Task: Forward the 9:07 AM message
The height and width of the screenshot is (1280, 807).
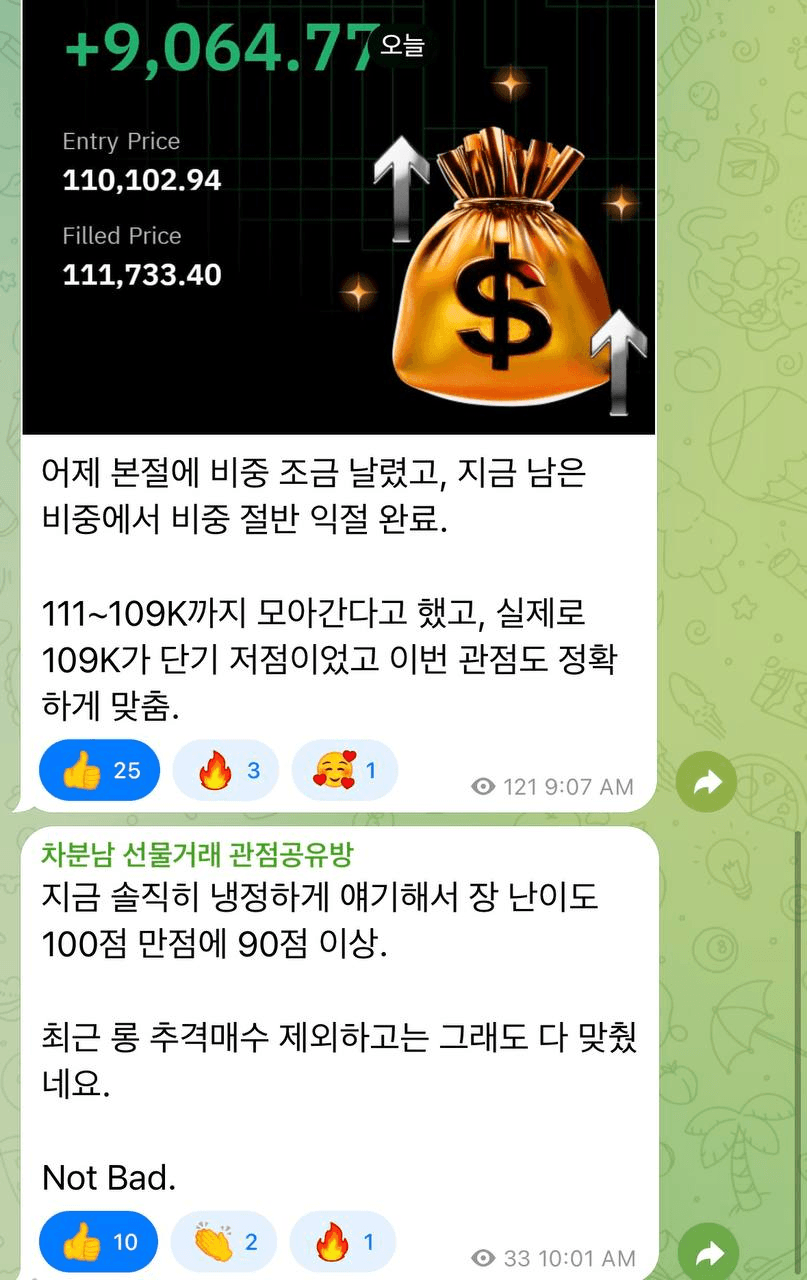Action: [706, 781]
